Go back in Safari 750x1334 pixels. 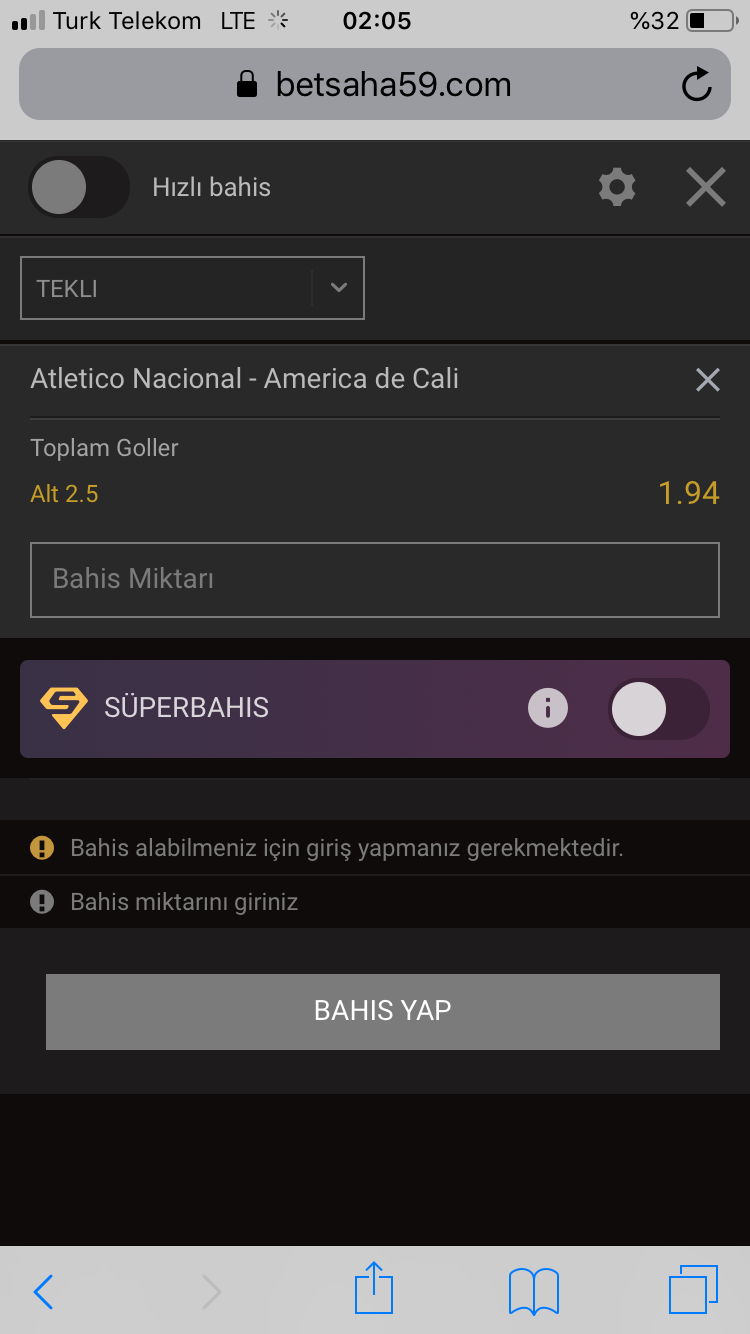click(43, 1292)
